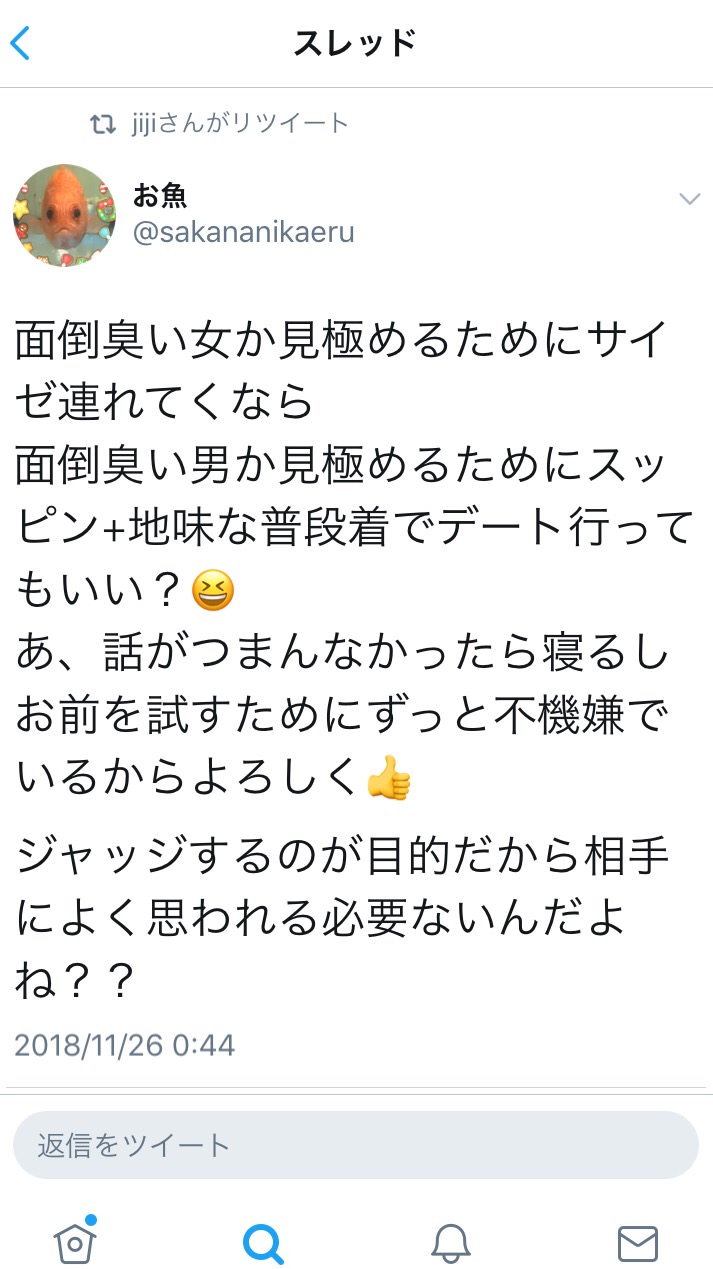Open the tweet options chevron
Image resolution: width=713 pixels, height=1269 pixels.
[689, 199]
